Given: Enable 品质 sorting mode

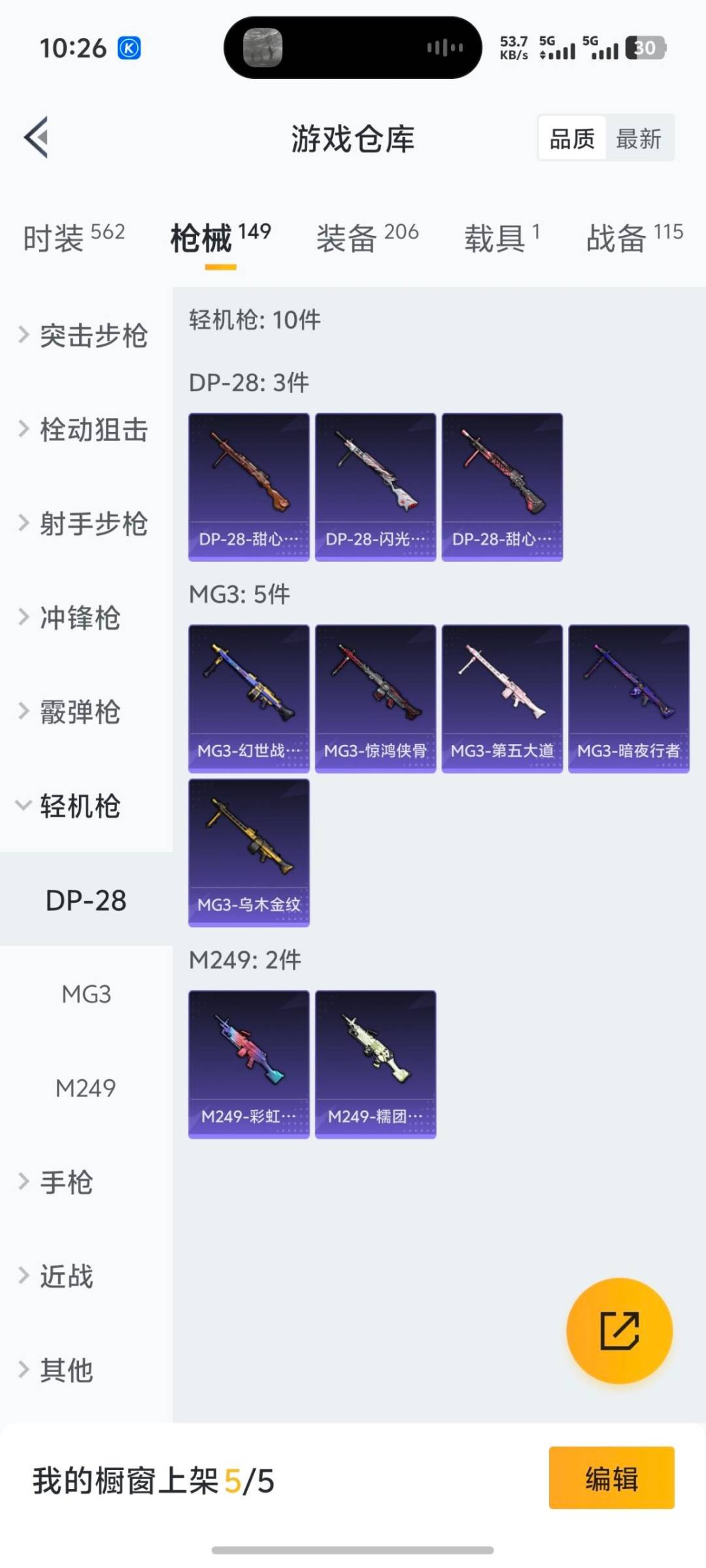Looking at the screenshot, I should [x=572, y=138].
